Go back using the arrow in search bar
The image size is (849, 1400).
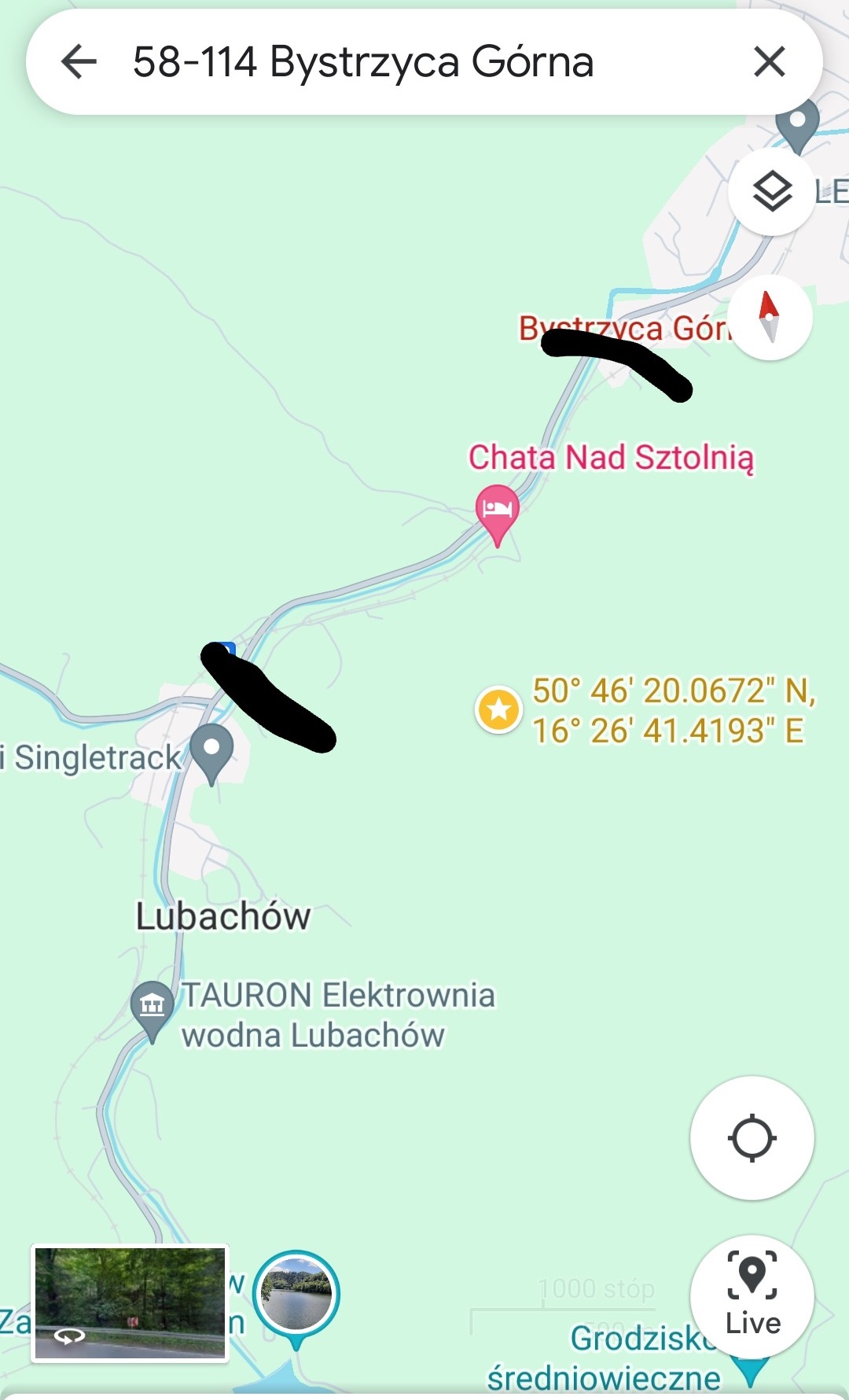[79, 61]
